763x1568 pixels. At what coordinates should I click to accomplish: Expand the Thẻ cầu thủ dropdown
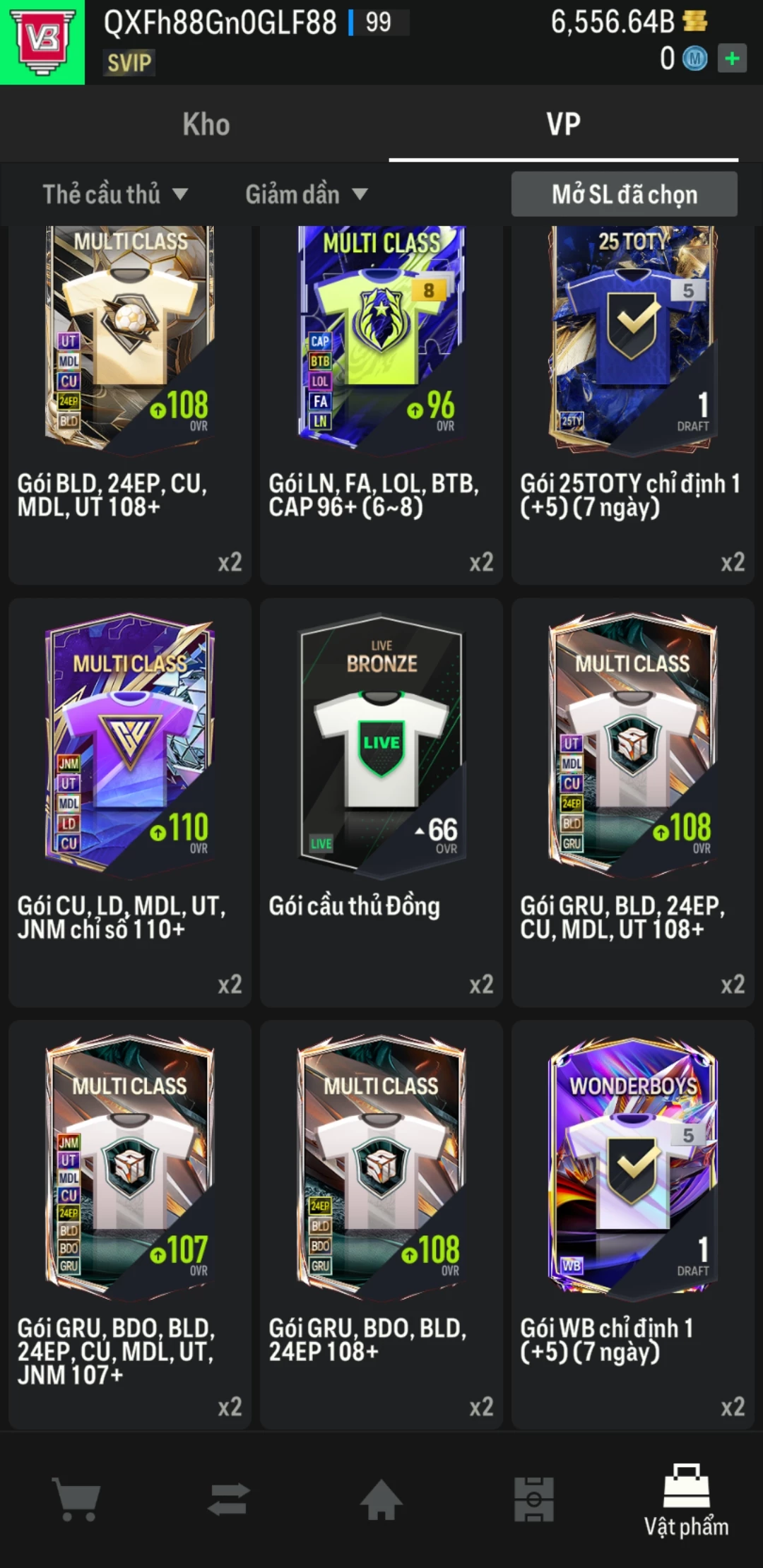[115, 194]
